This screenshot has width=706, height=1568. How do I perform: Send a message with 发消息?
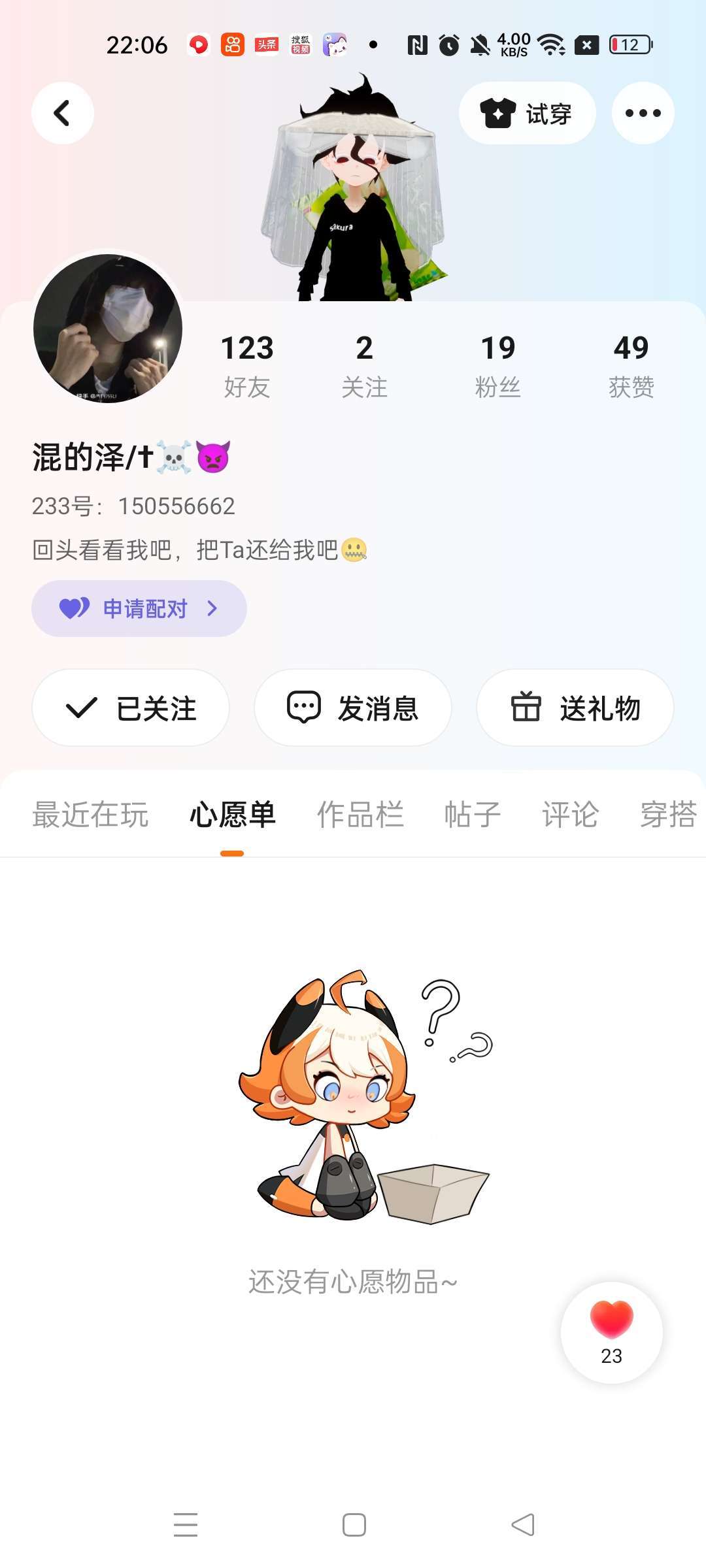click(x=353, y=708)
